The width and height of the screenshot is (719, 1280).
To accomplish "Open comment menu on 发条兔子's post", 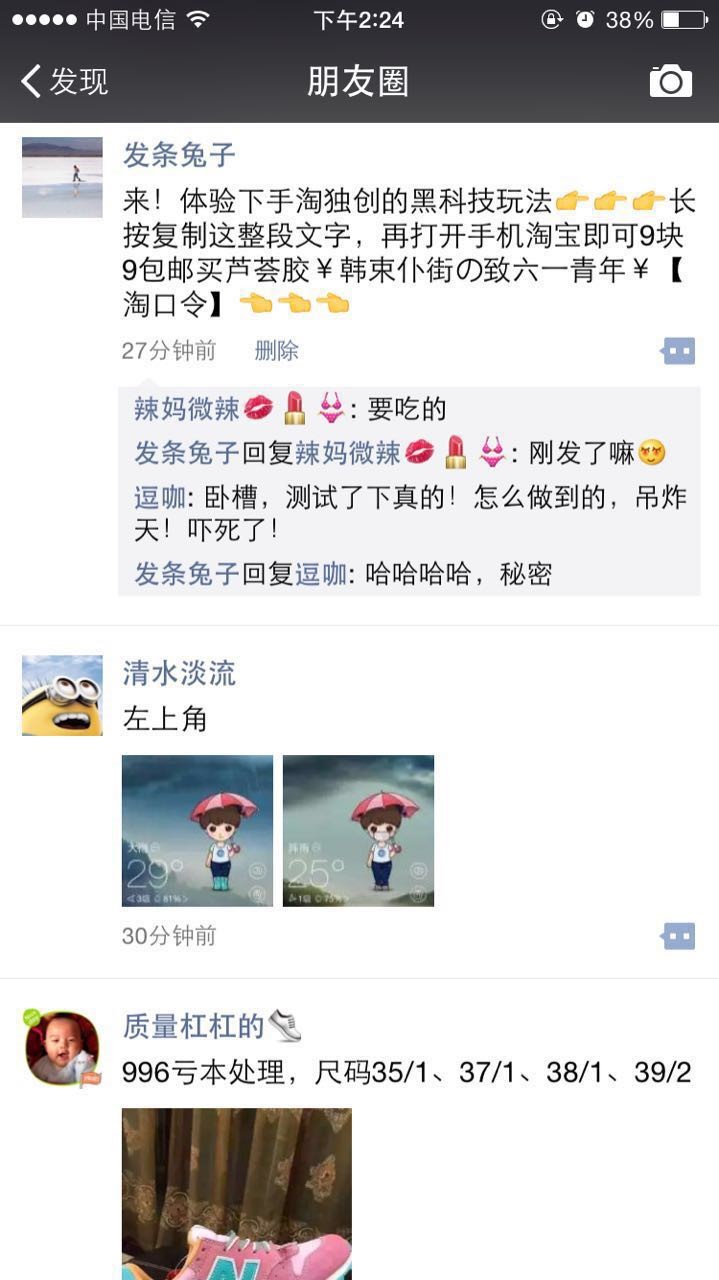I will click(x=678, y=351).
